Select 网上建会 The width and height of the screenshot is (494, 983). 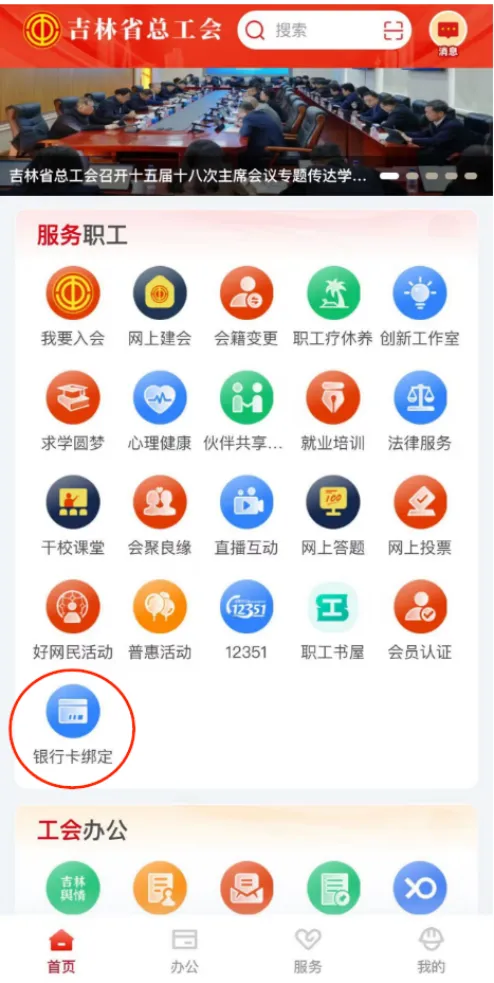coord(160,306)
